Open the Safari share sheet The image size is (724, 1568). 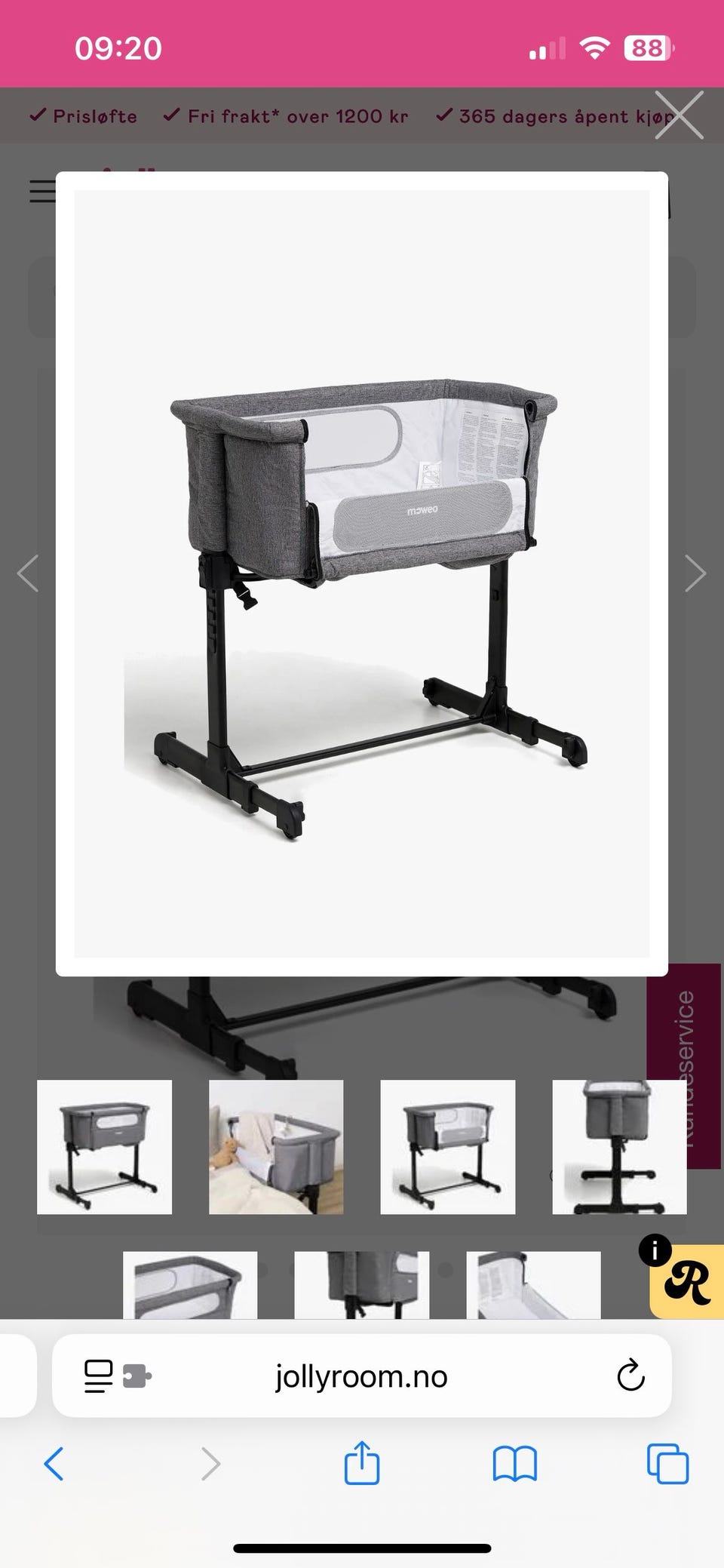coord(362,1463)
